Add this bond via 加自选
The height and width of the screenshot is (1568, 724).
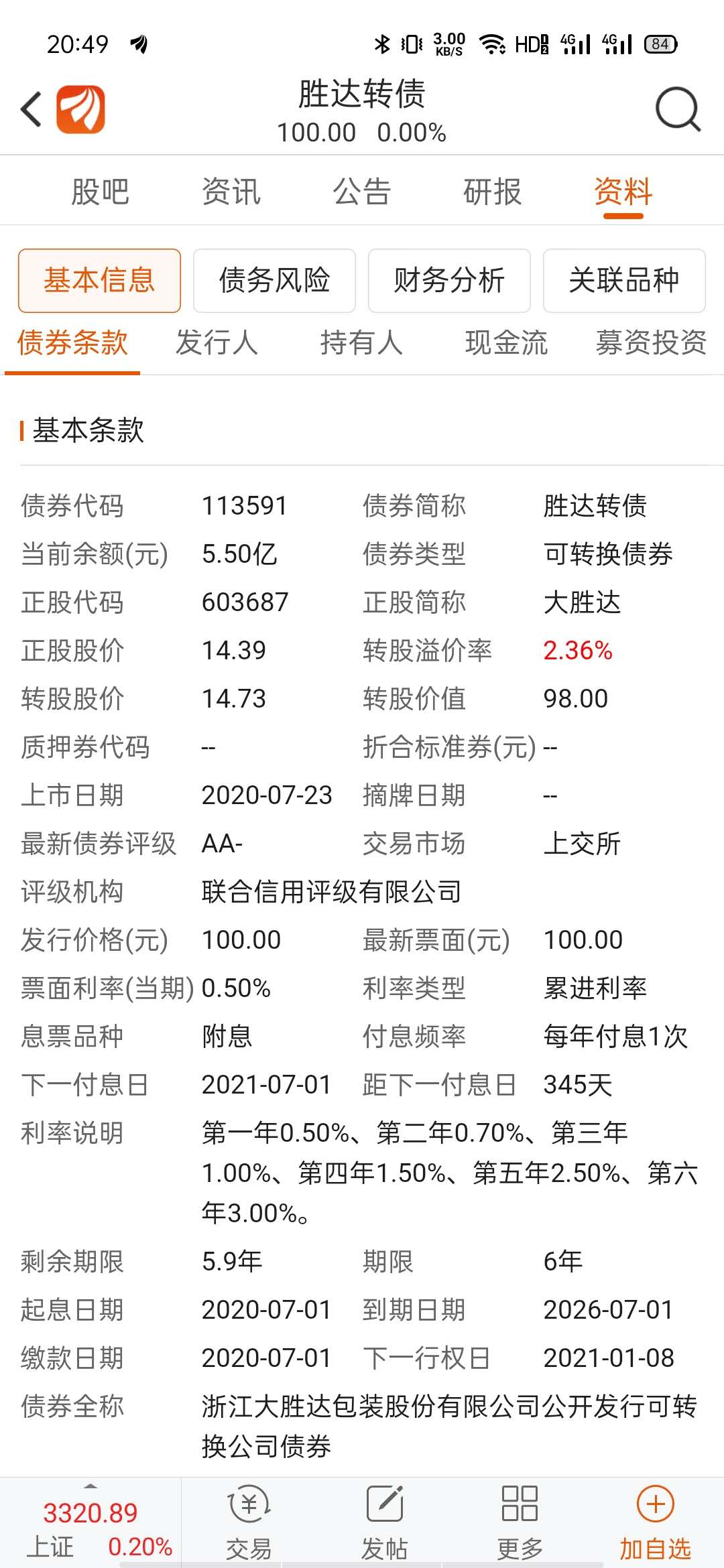pos(655,1522)
